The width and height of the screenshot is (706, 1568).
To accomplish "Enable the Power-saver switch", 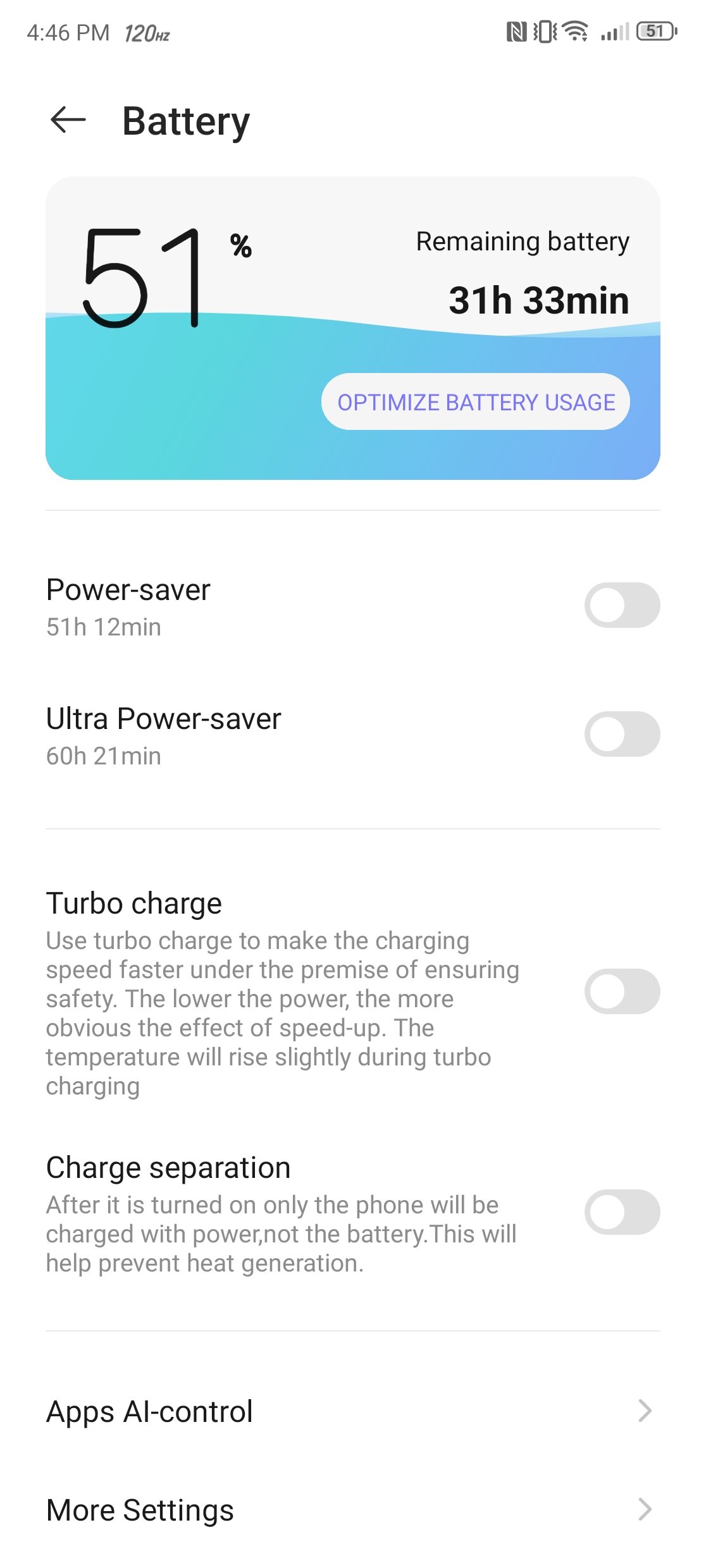I will click(622, 605).
